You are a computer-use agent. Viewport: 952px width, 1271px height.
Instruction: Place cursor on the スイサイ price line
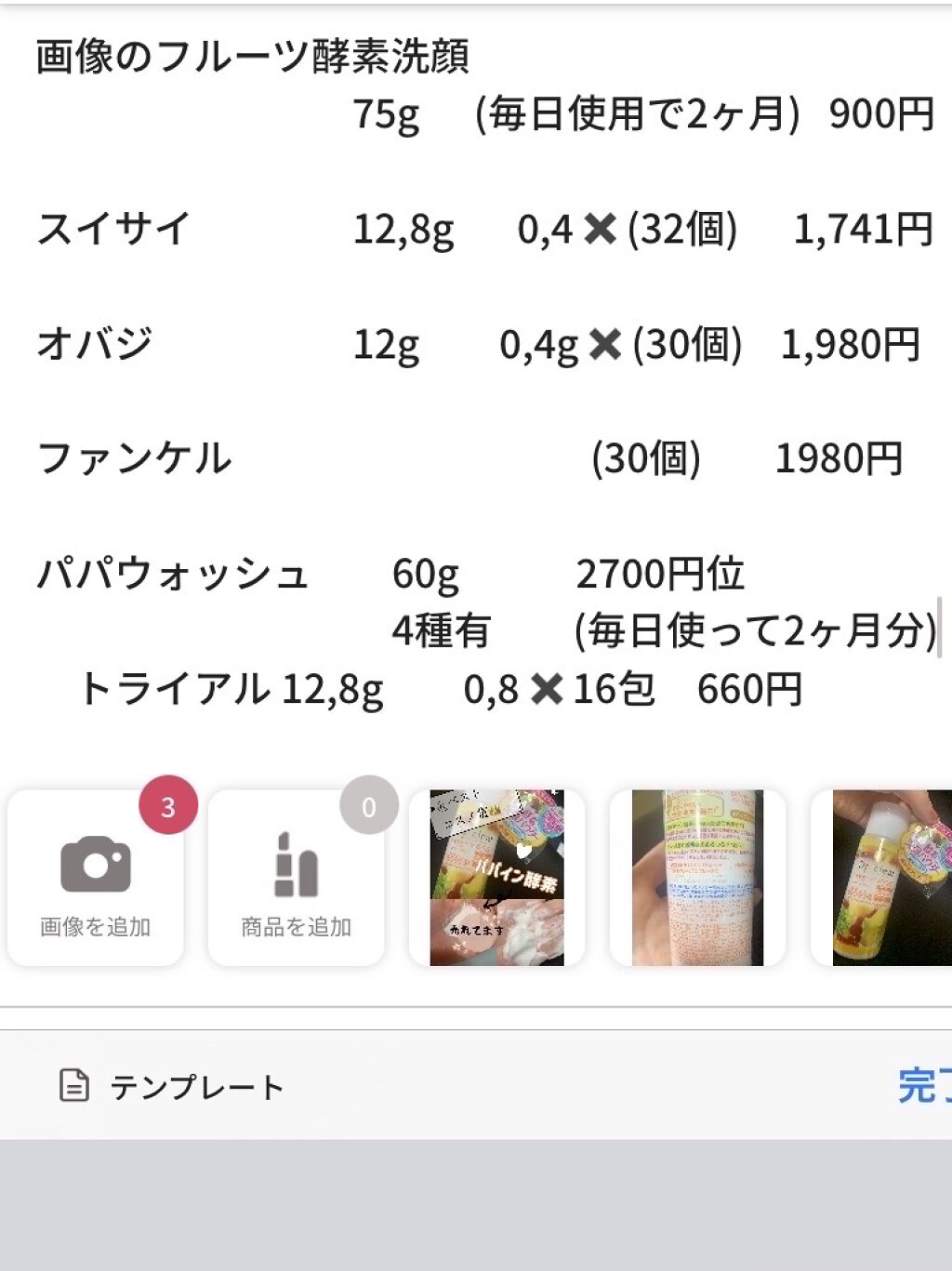tap(465, 231)
